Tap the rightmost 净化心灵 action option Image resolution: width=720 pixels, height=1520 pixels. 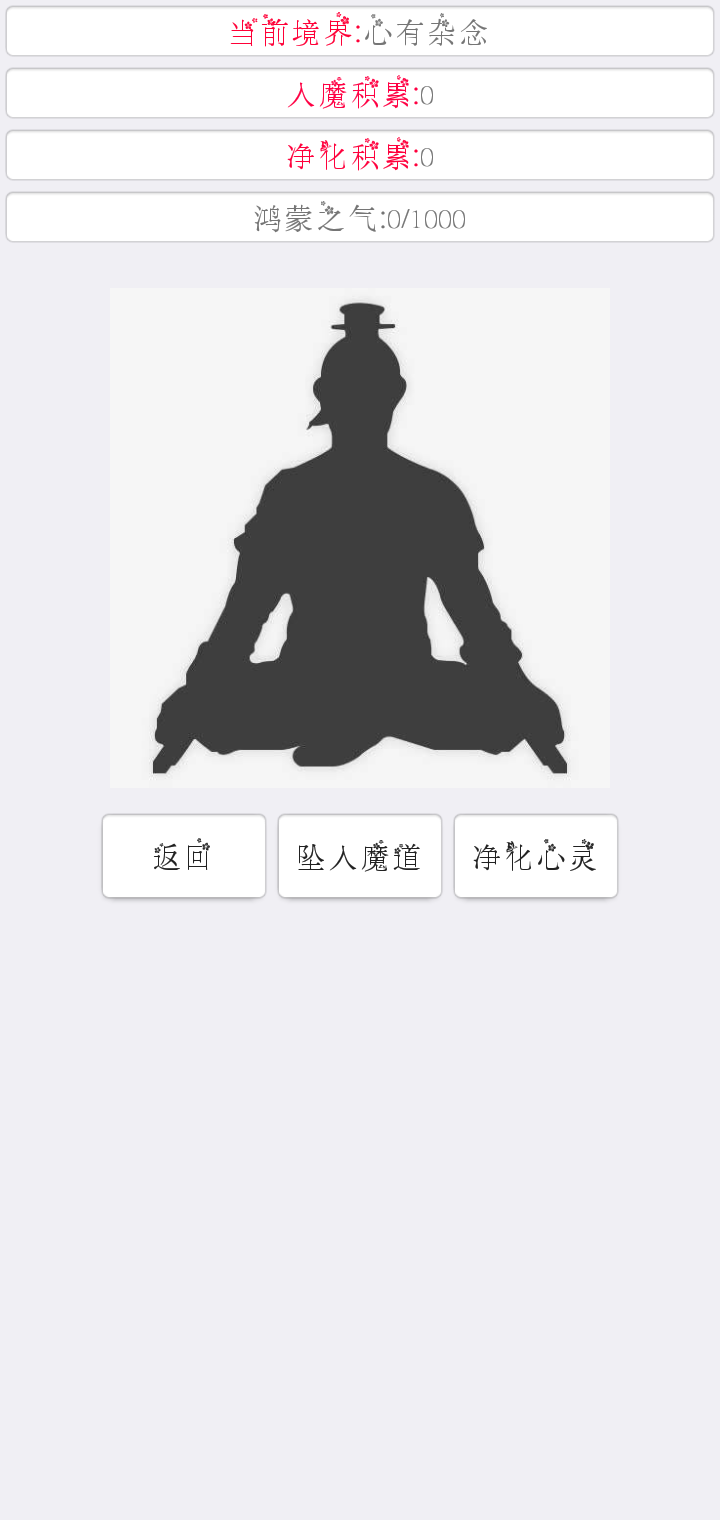pyautogui.click(x=535, y=856)
